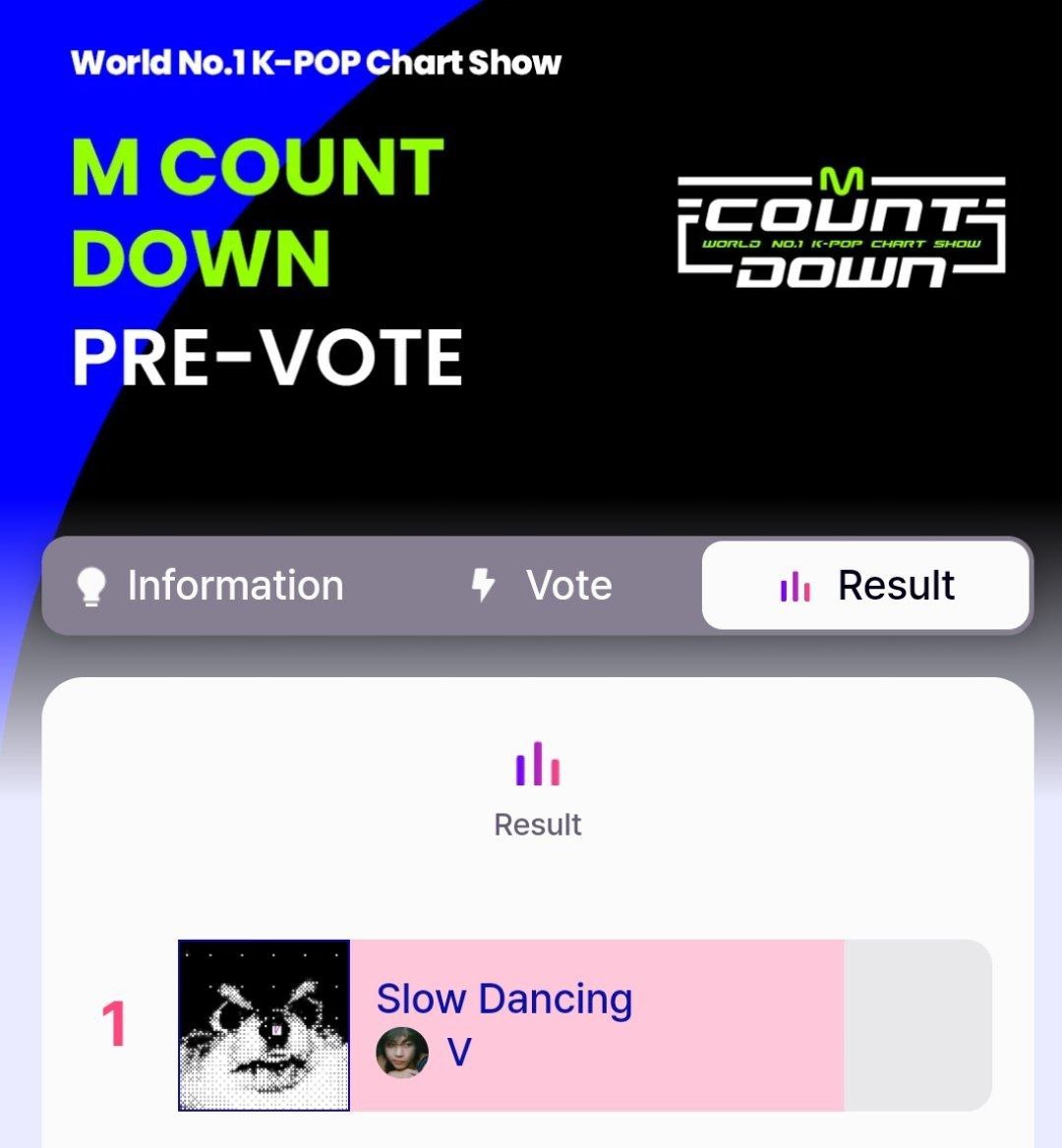The image size is (1062, 1148).
Task: Select the Result tab
Action: [865, 586]
